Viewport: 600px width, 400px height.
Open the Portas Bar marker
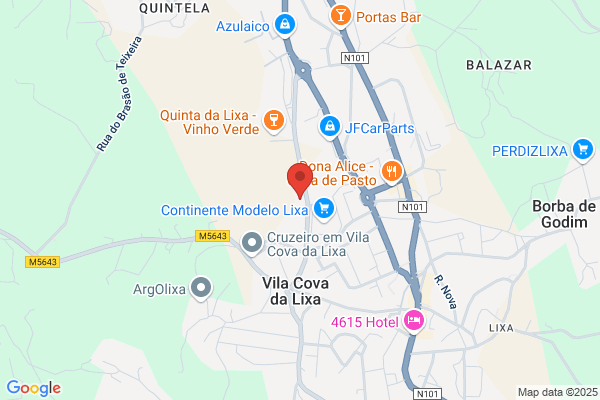[341, 16]
